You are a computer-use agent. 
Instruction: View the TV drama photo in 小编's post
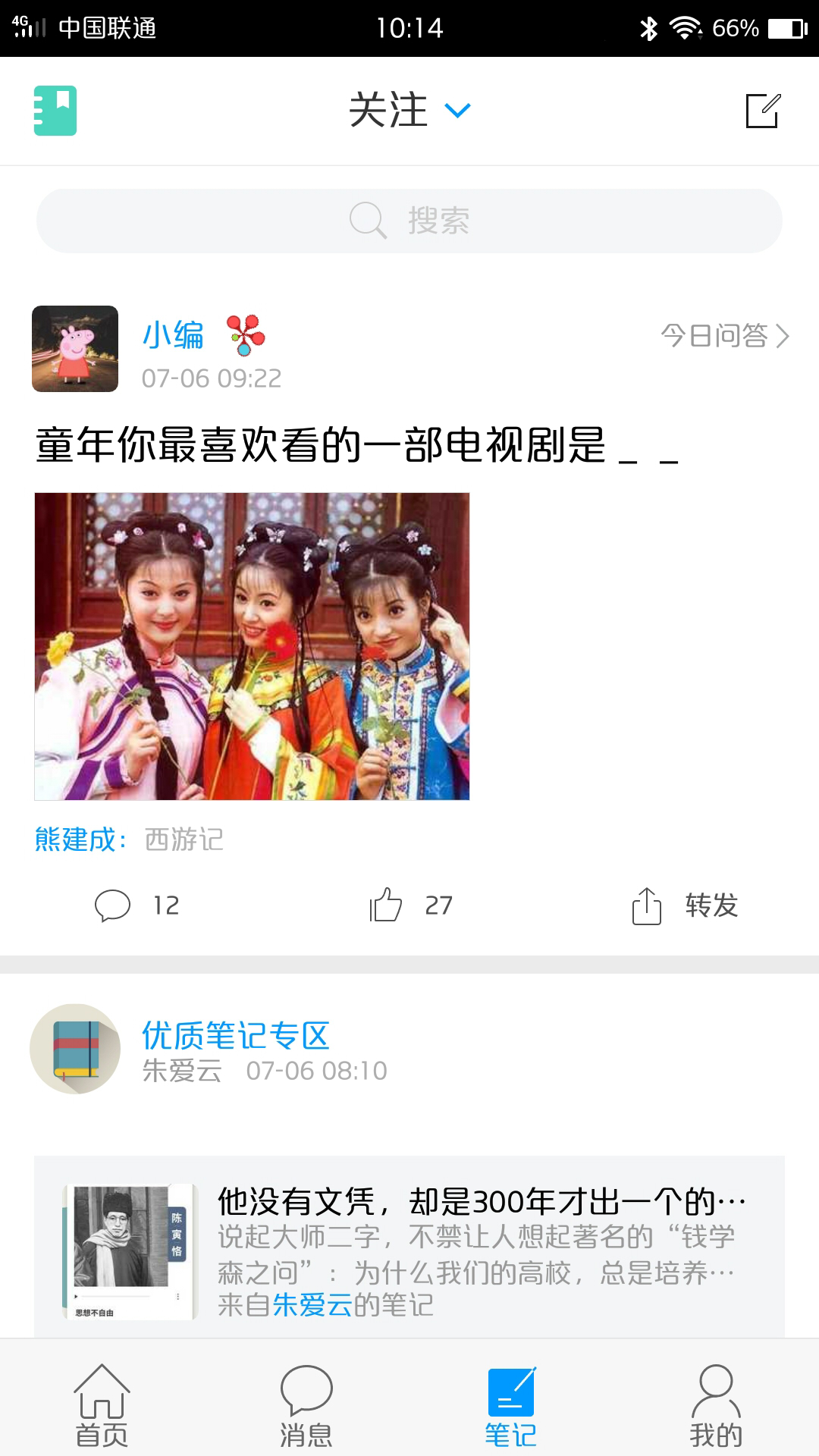pyautogui.click(x=252, y=646)
